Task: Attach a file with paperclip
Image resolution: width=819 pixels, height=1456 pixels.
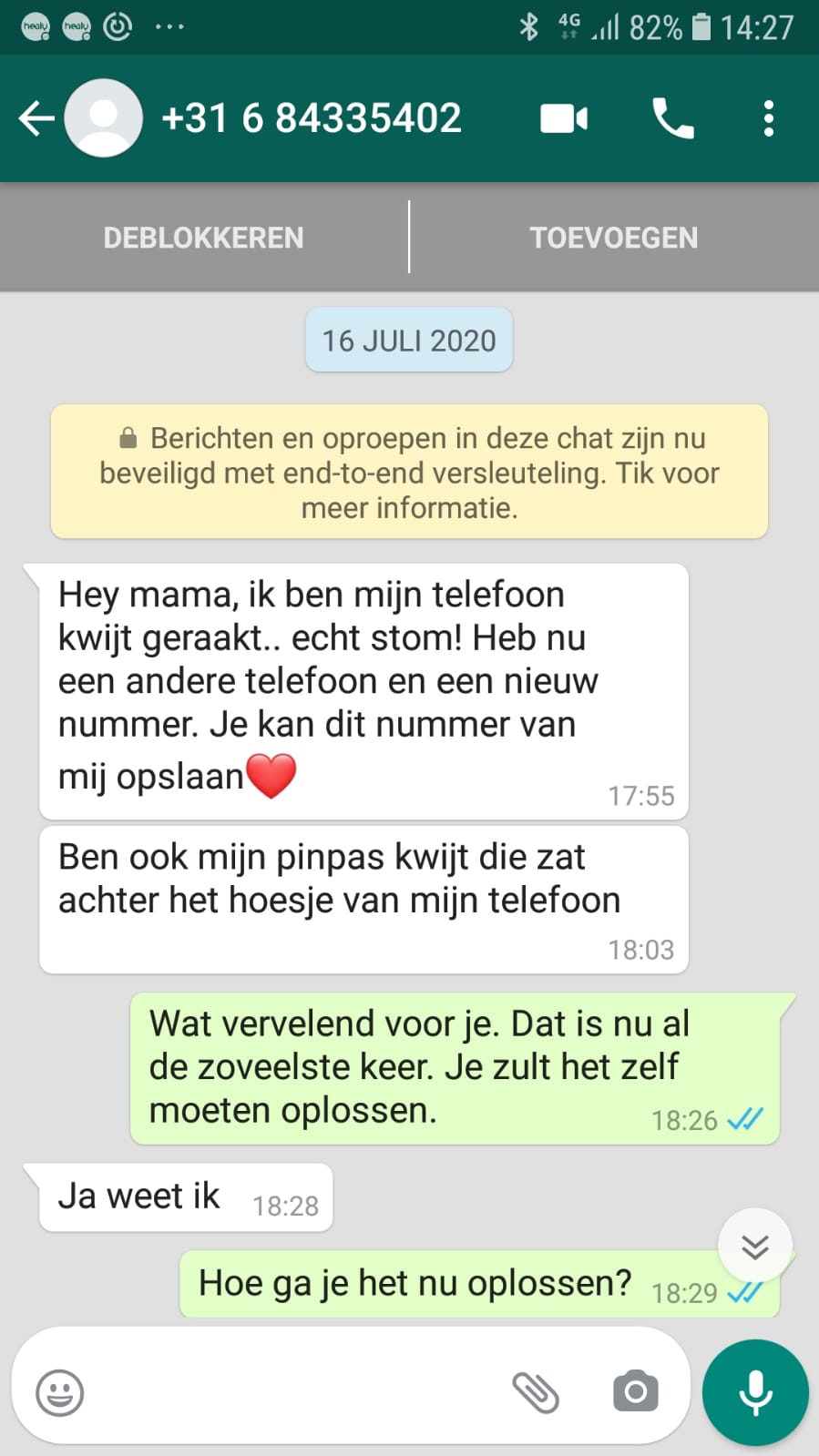Action: tap(536, 1392)
